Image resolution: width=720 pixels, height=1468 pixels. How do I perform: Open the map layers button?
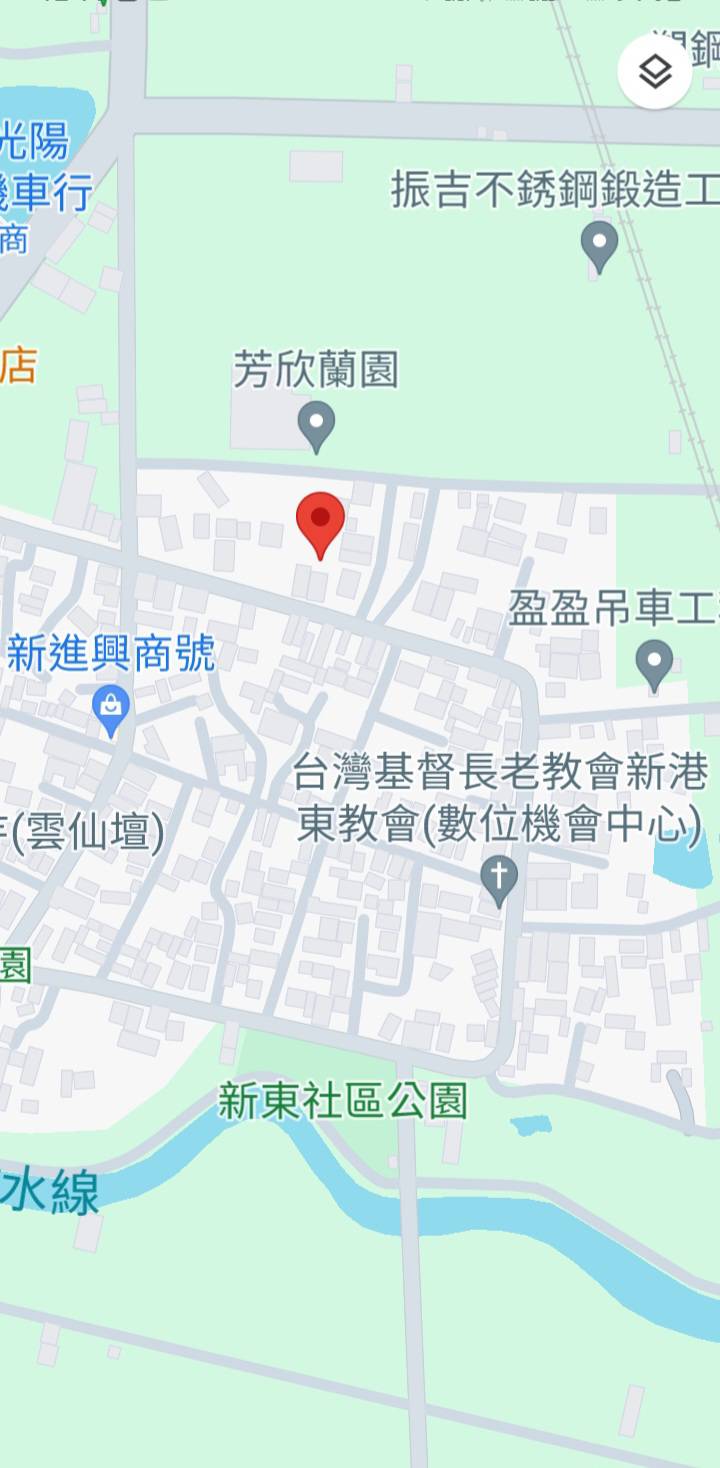(655, 72)
